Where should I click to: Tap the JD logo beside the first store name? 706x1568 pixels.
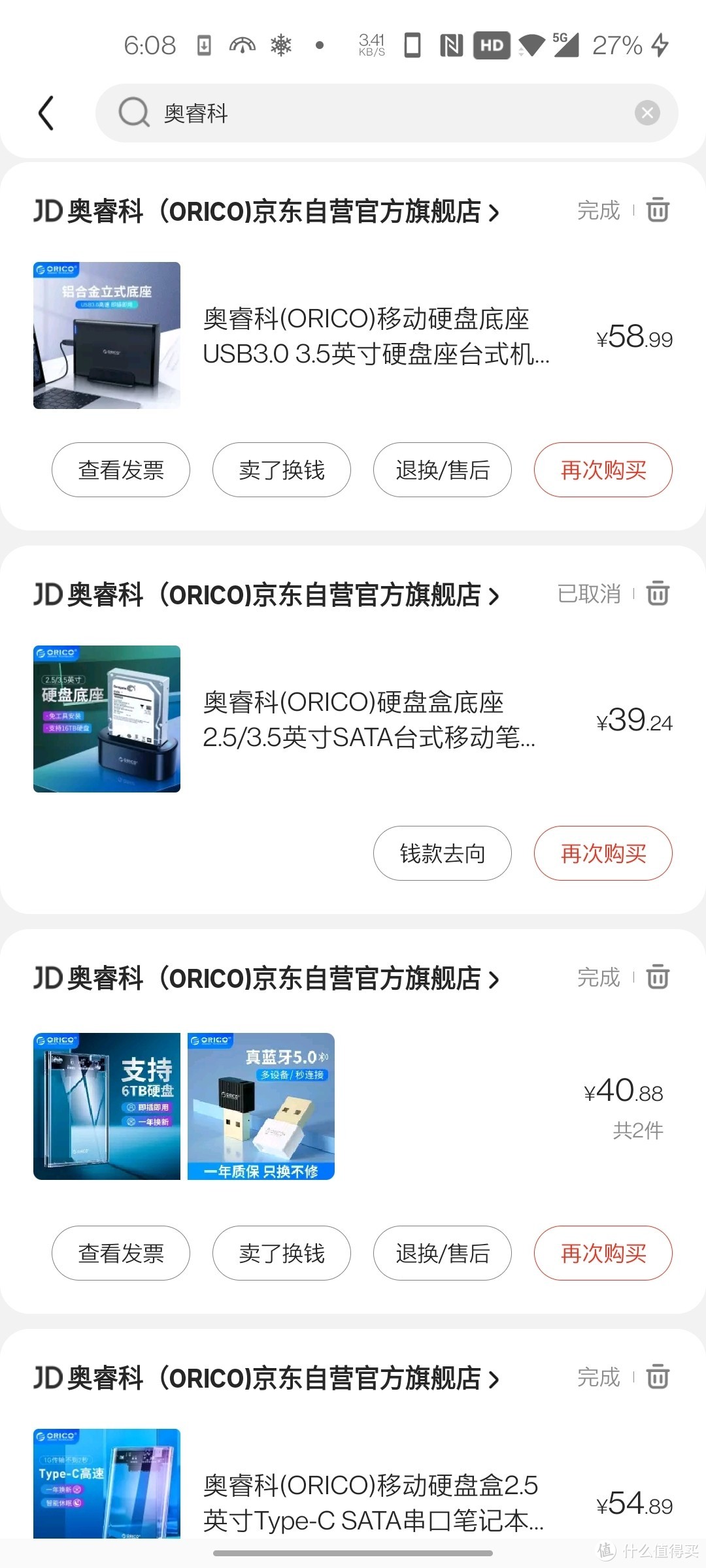[x=48, y=210]
